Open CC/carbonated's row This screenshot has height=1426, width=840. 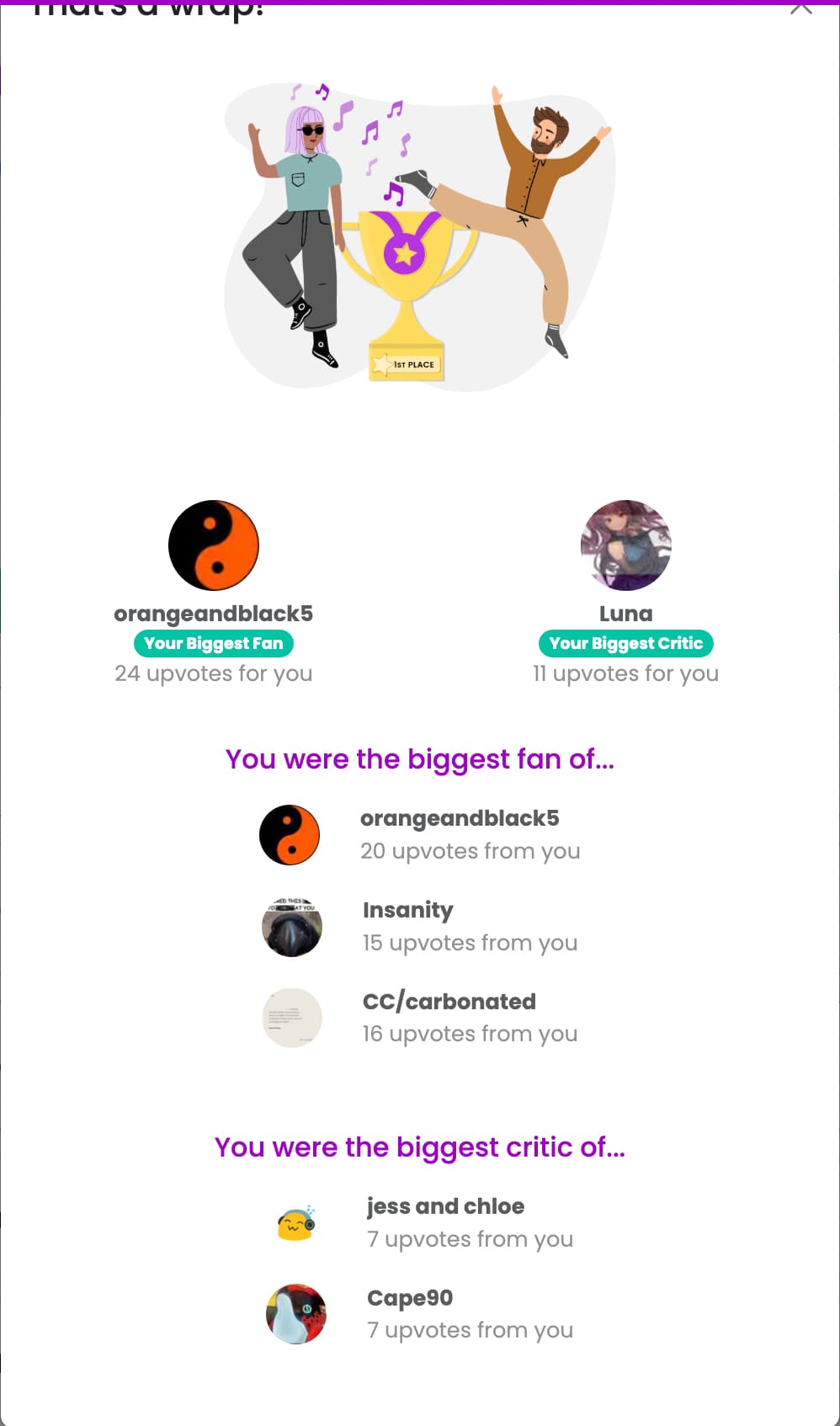pyautogui.click(x=420, y=1018)
